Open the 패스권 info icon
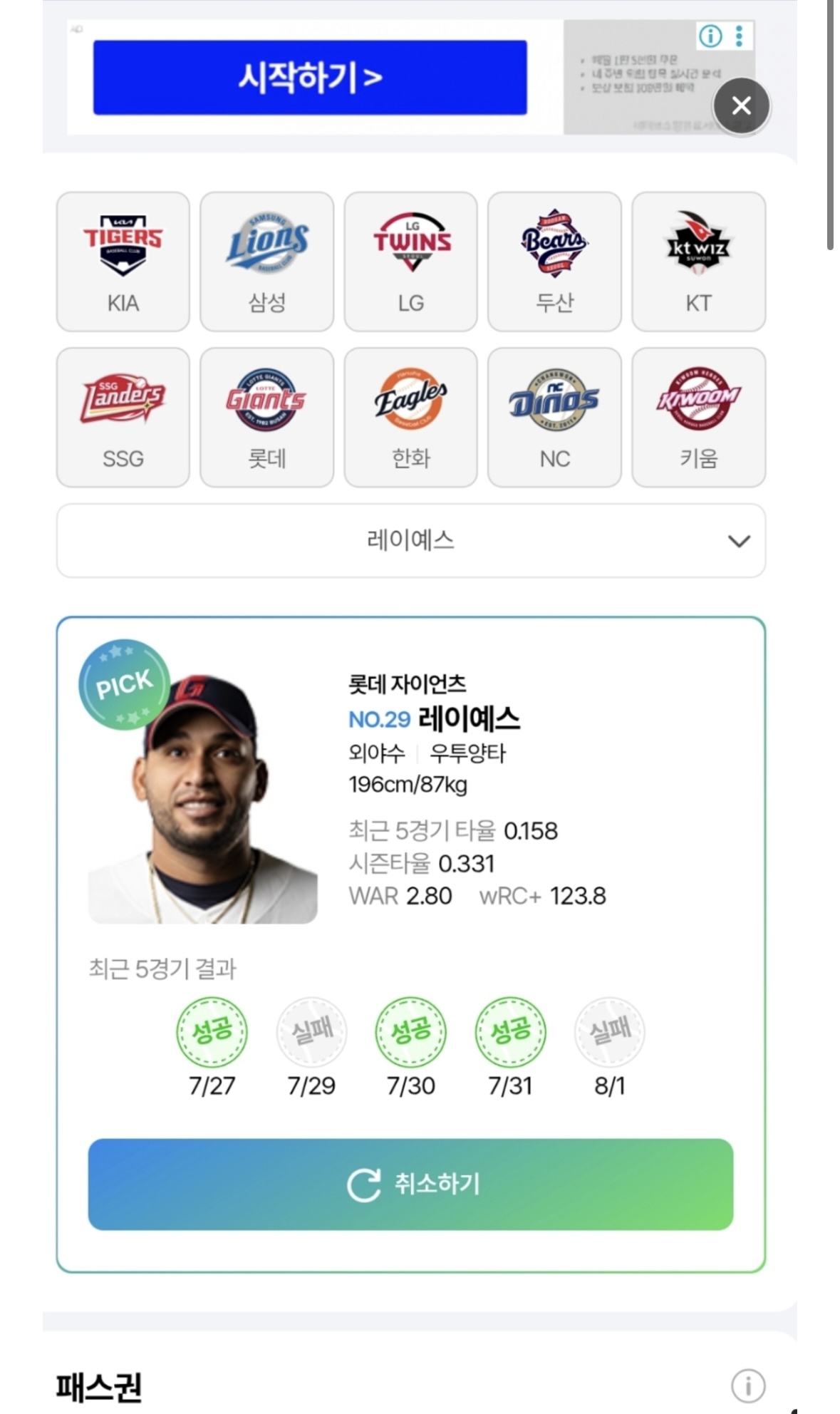 tap(748, 1386)
